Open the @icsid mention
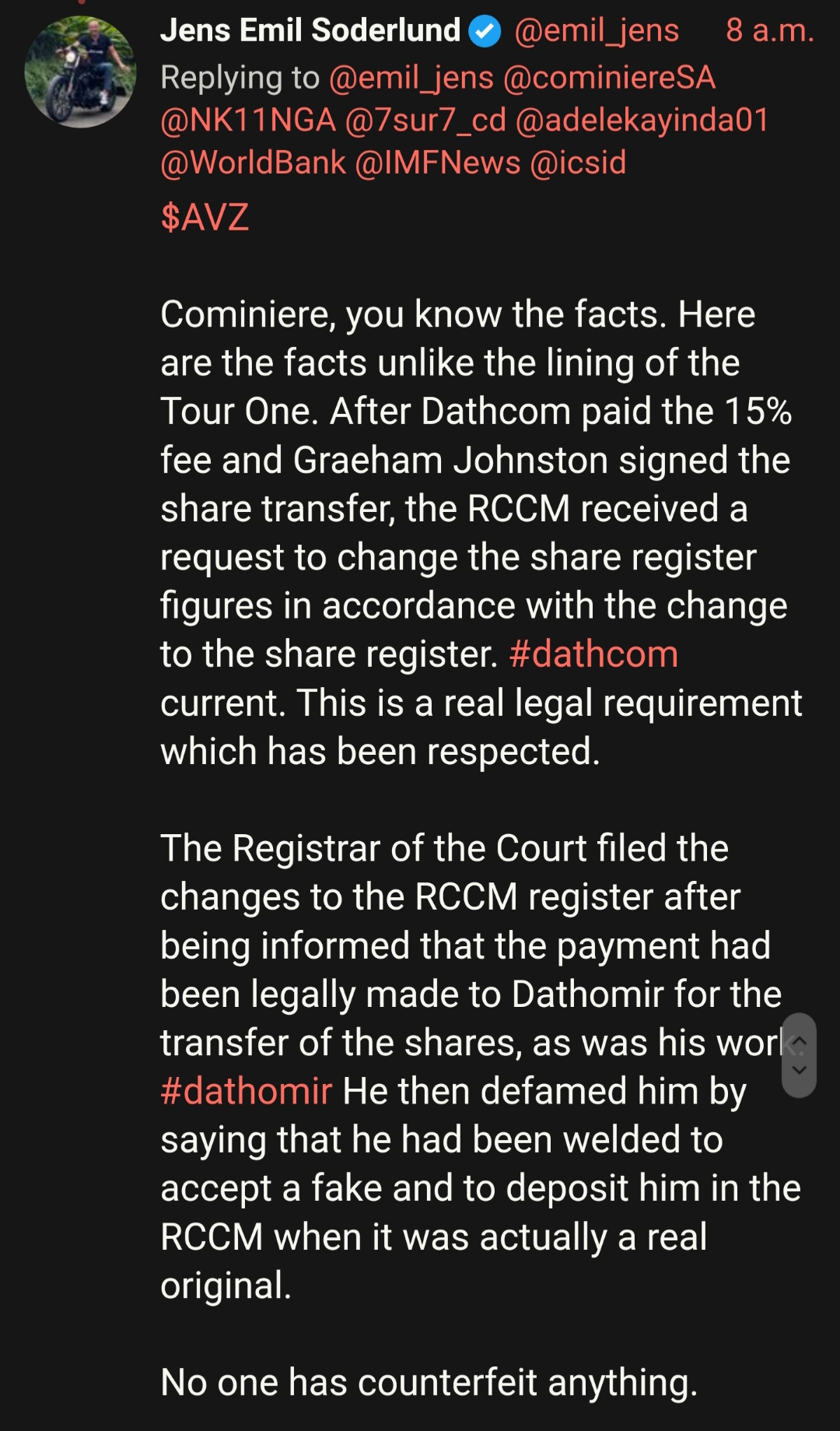The height and width of the screenshot is (1431, 840). 577,163
